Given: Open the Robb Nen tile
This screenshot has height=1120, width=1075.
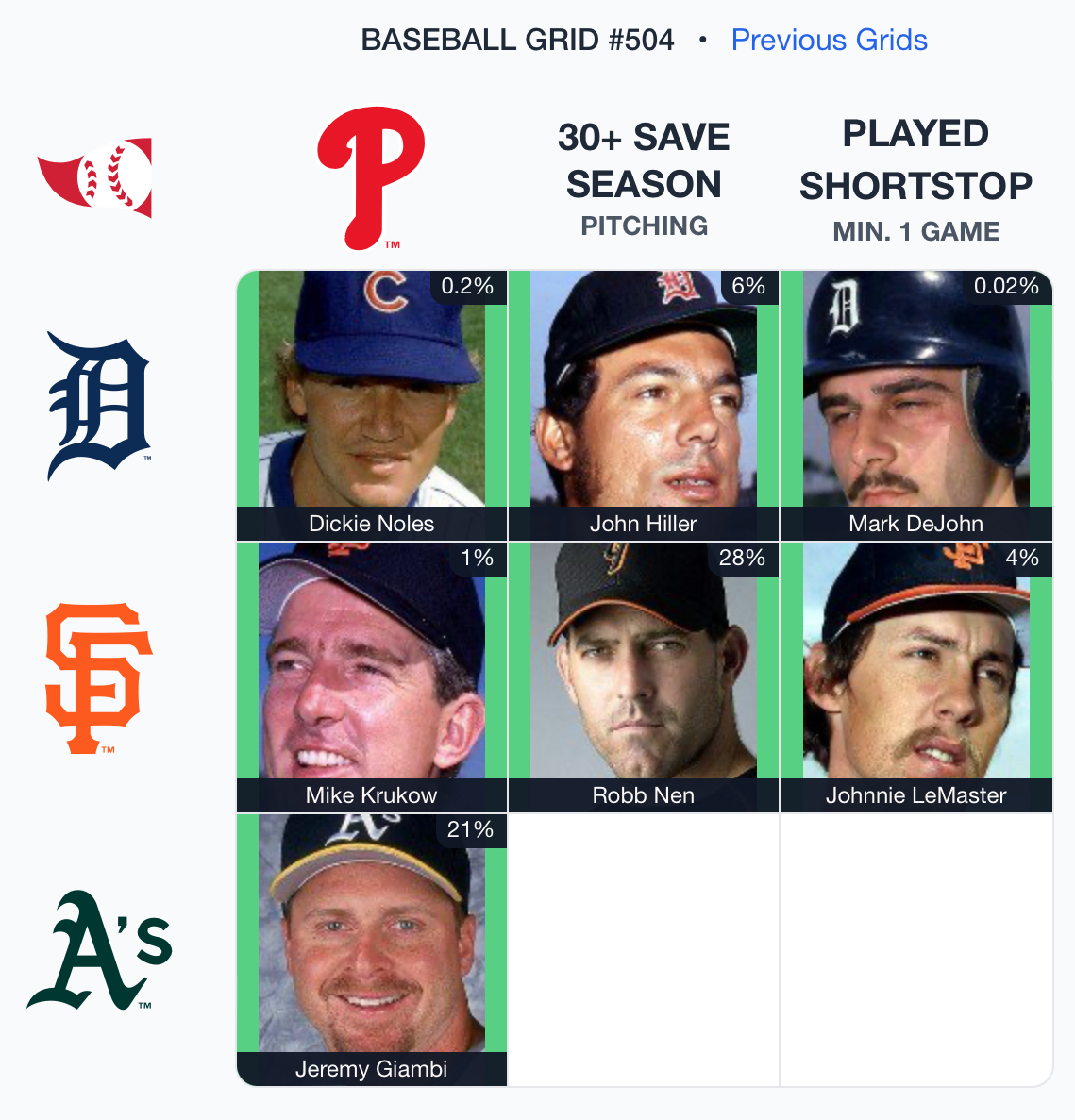Looking at the screenshot, I should [x=644, y=677].
